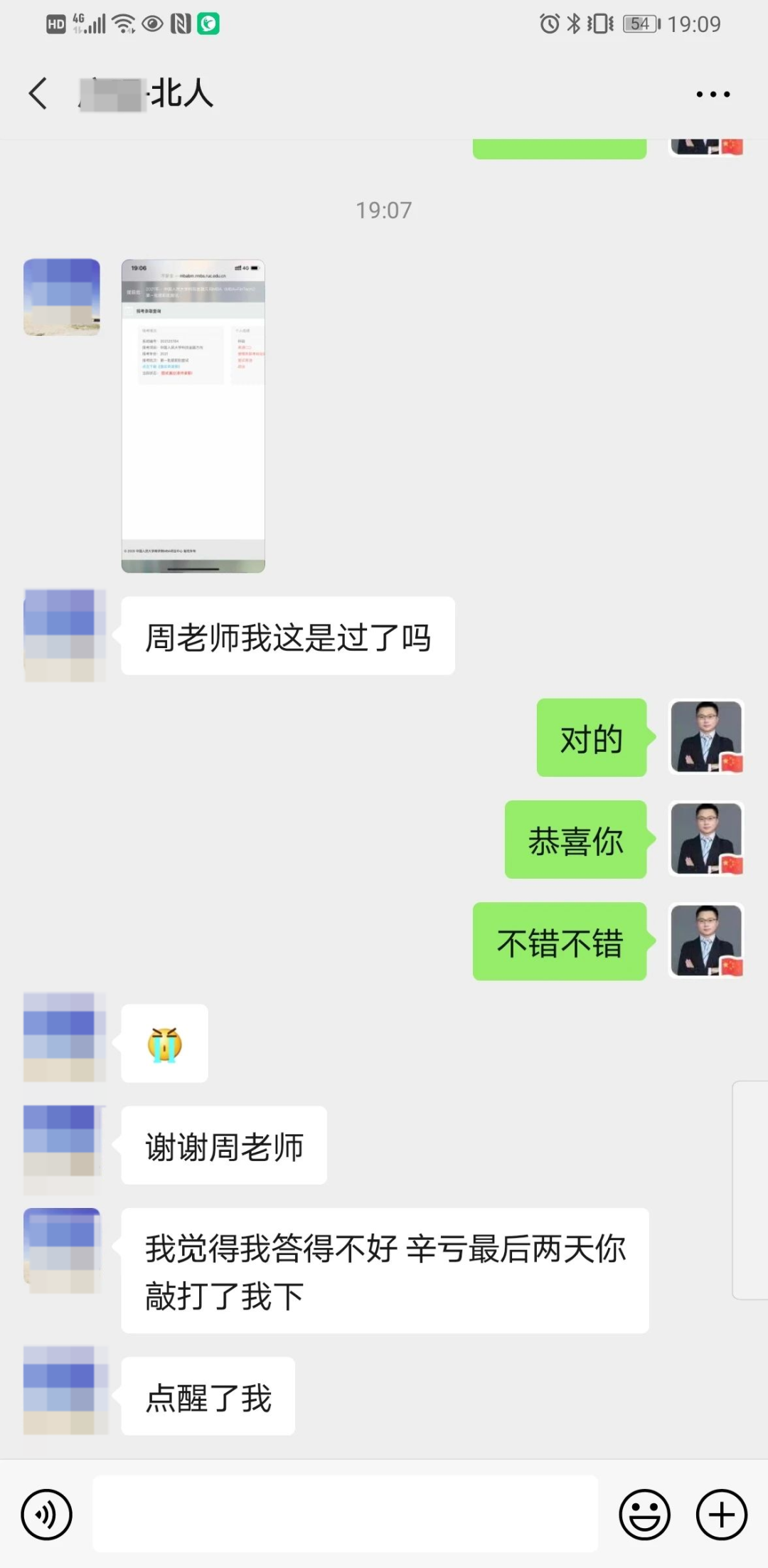View contact avatar beside "谢谢周老师" message
This screenshot has height=1568, width=768.
tap(61, 1145)
